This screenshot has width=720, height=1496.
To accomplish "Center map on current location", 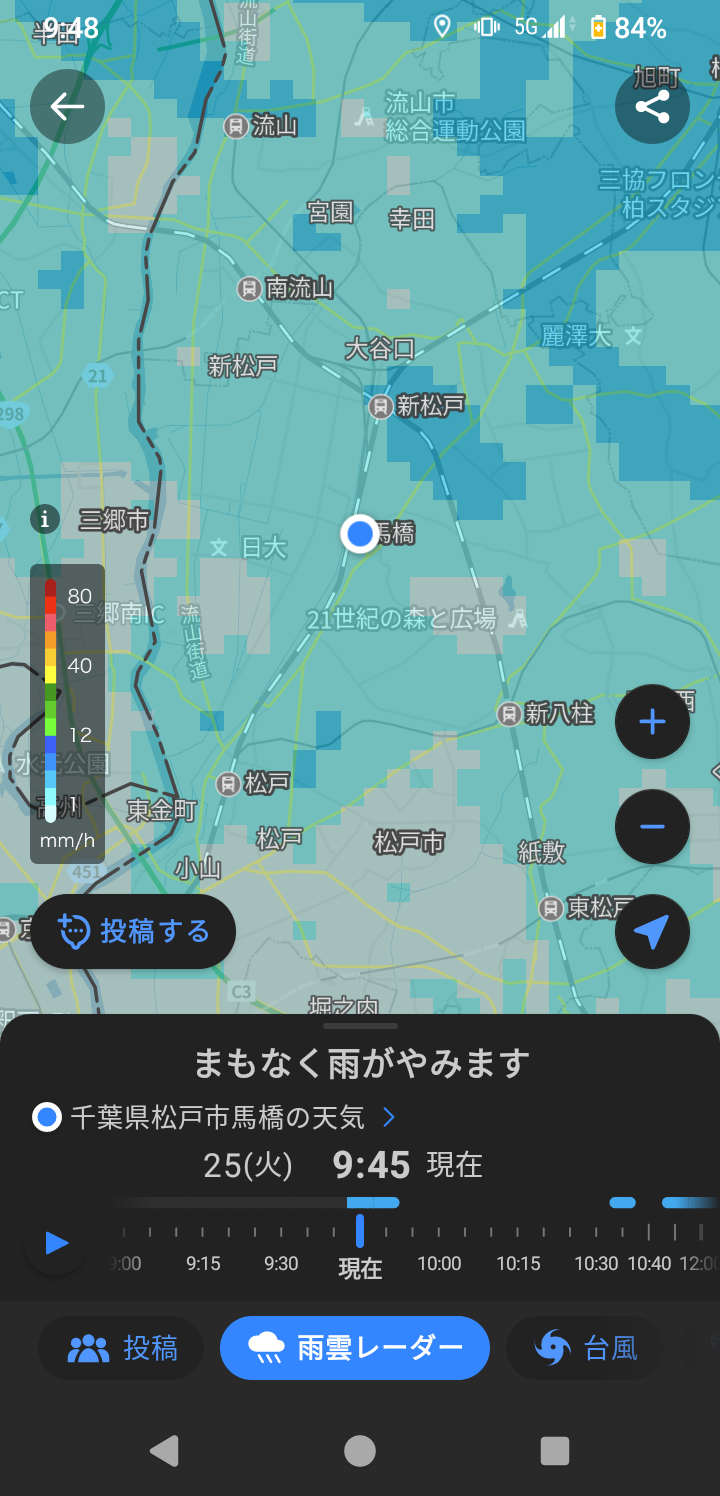I will coord(652,931).
